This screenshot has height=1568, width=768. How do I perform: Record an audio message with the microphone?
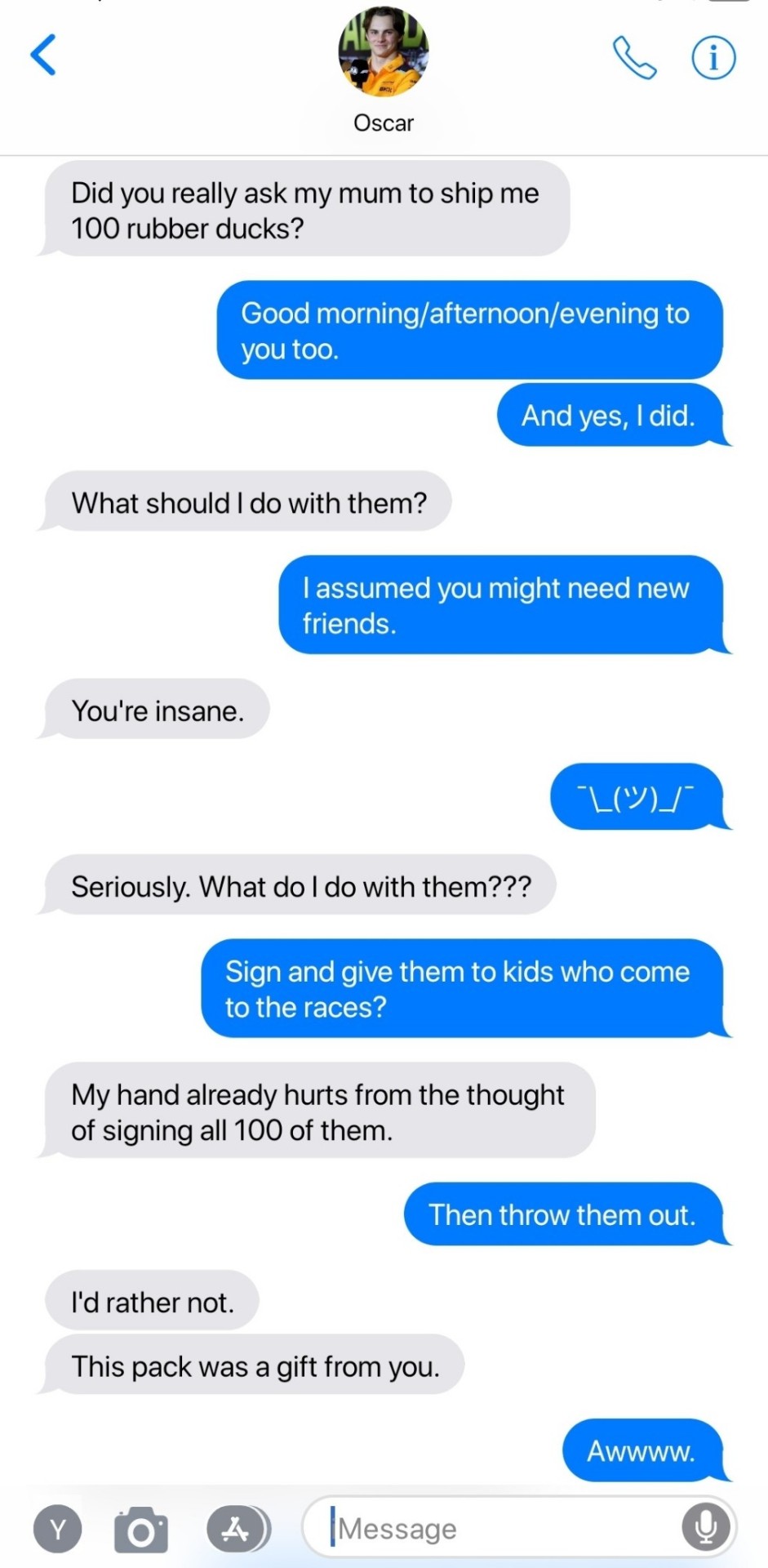(705, 1527)
